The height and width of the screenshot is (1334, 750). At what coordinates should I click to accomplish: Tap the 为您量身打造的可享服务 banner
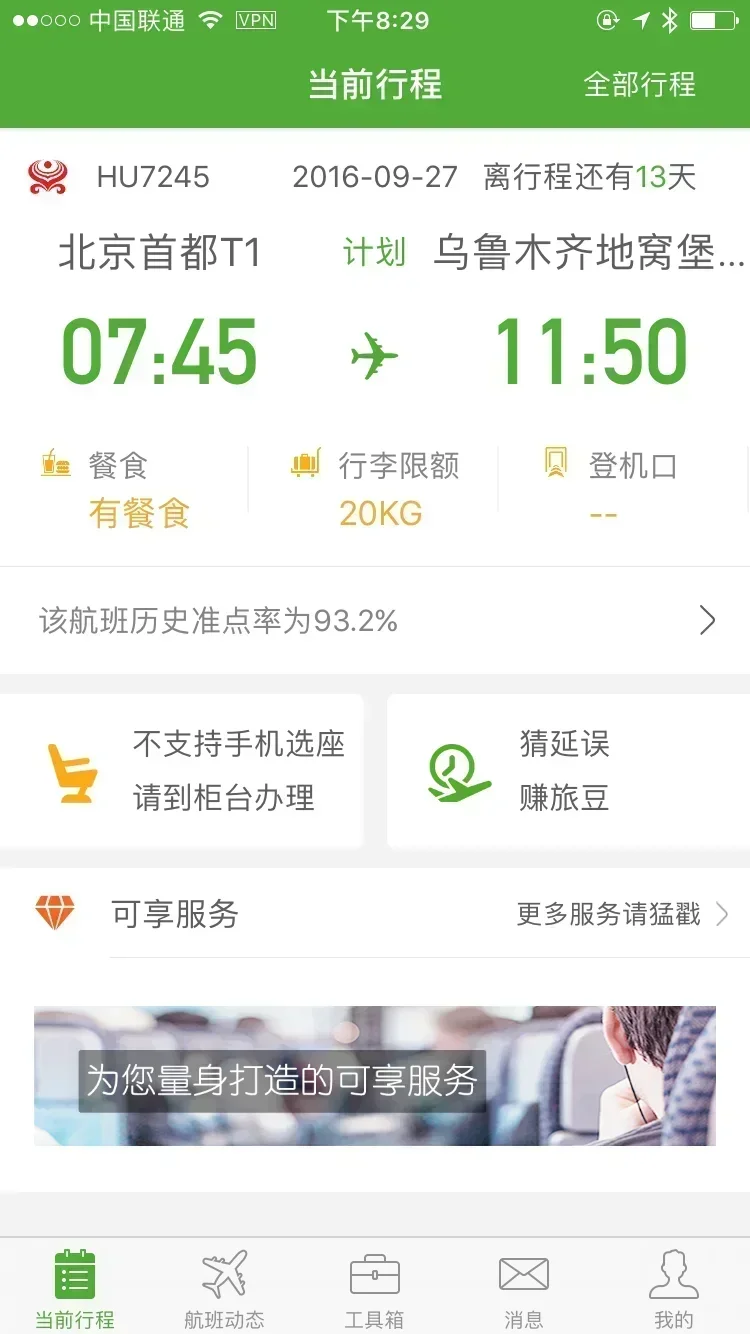click(x=375, y=1075)
